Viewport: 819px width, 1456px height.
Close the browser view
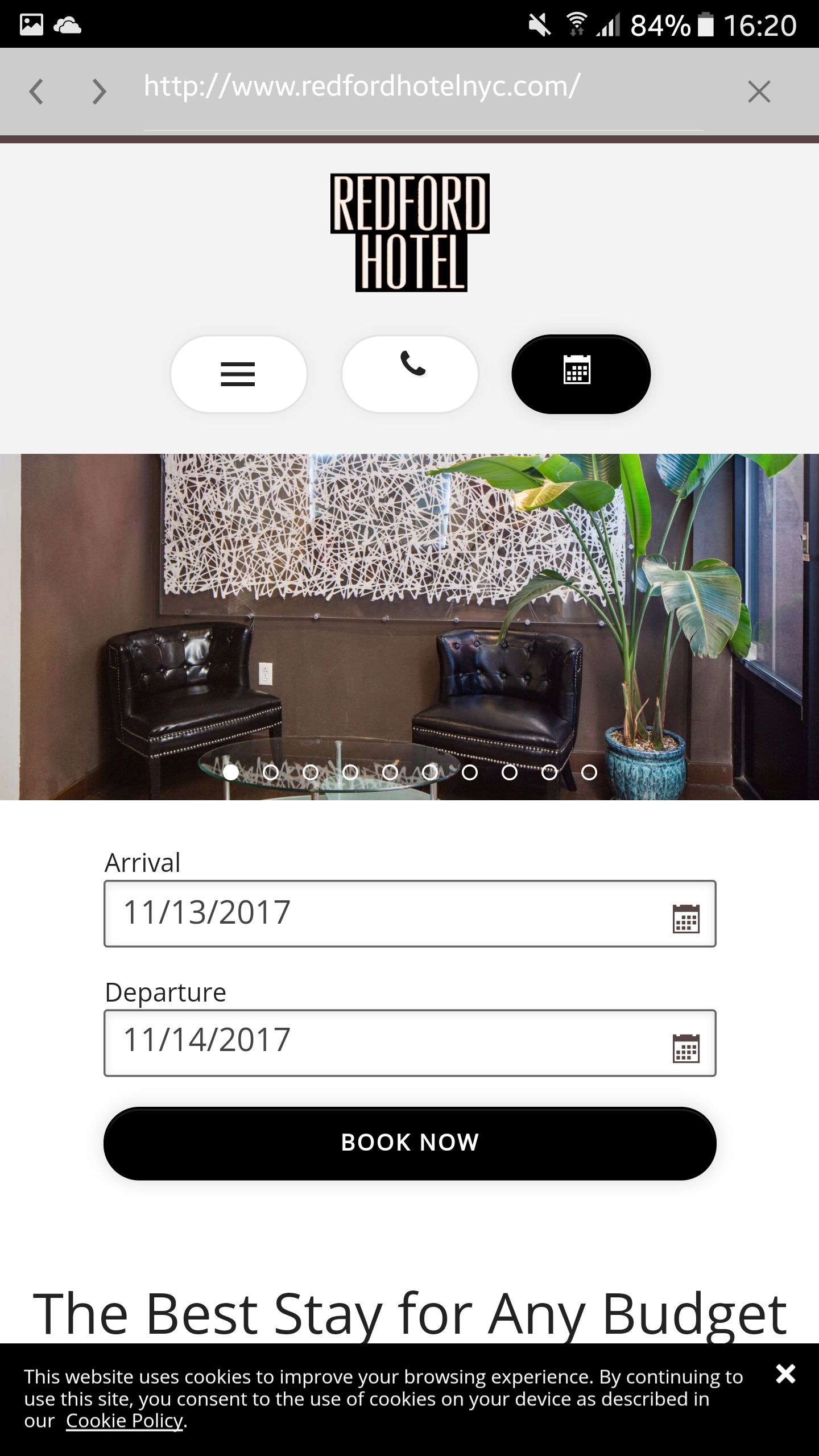click(x=759, y=92)
